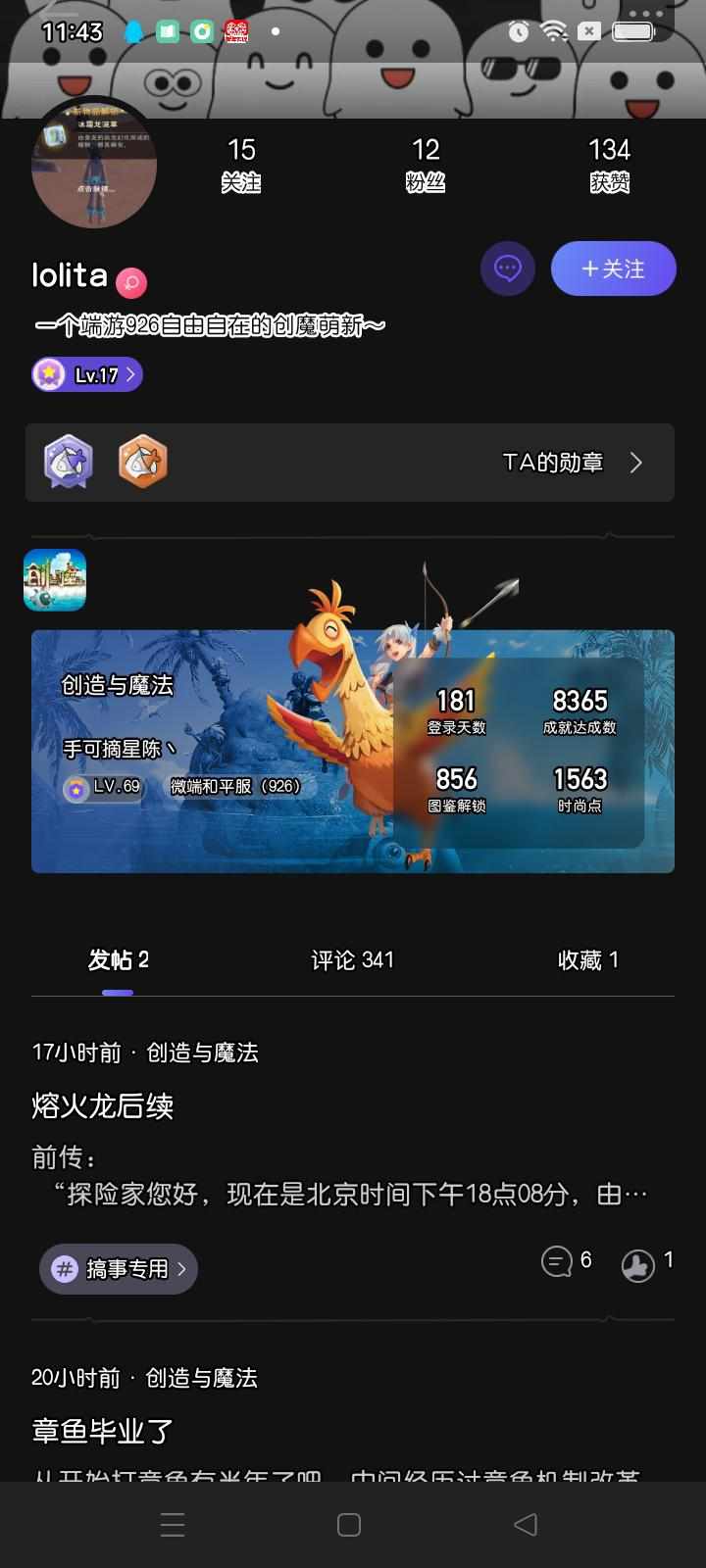The image size is (706, 1568).
Task: Open the post titled 熔火龙后续
Action: [103, 1106]
